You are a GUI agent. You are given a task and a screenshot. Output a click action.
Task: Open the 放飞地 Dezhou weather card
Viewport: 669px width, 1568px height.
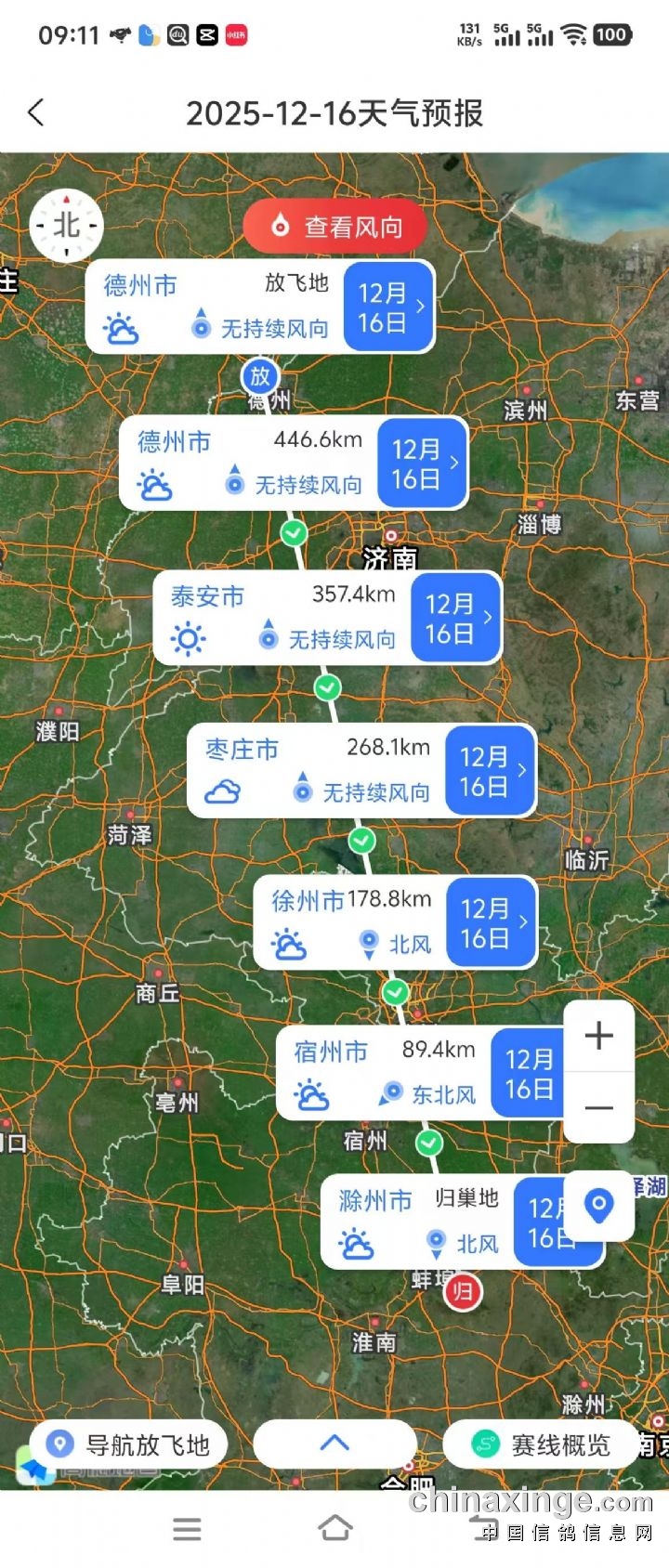click(x=259, y=307)
